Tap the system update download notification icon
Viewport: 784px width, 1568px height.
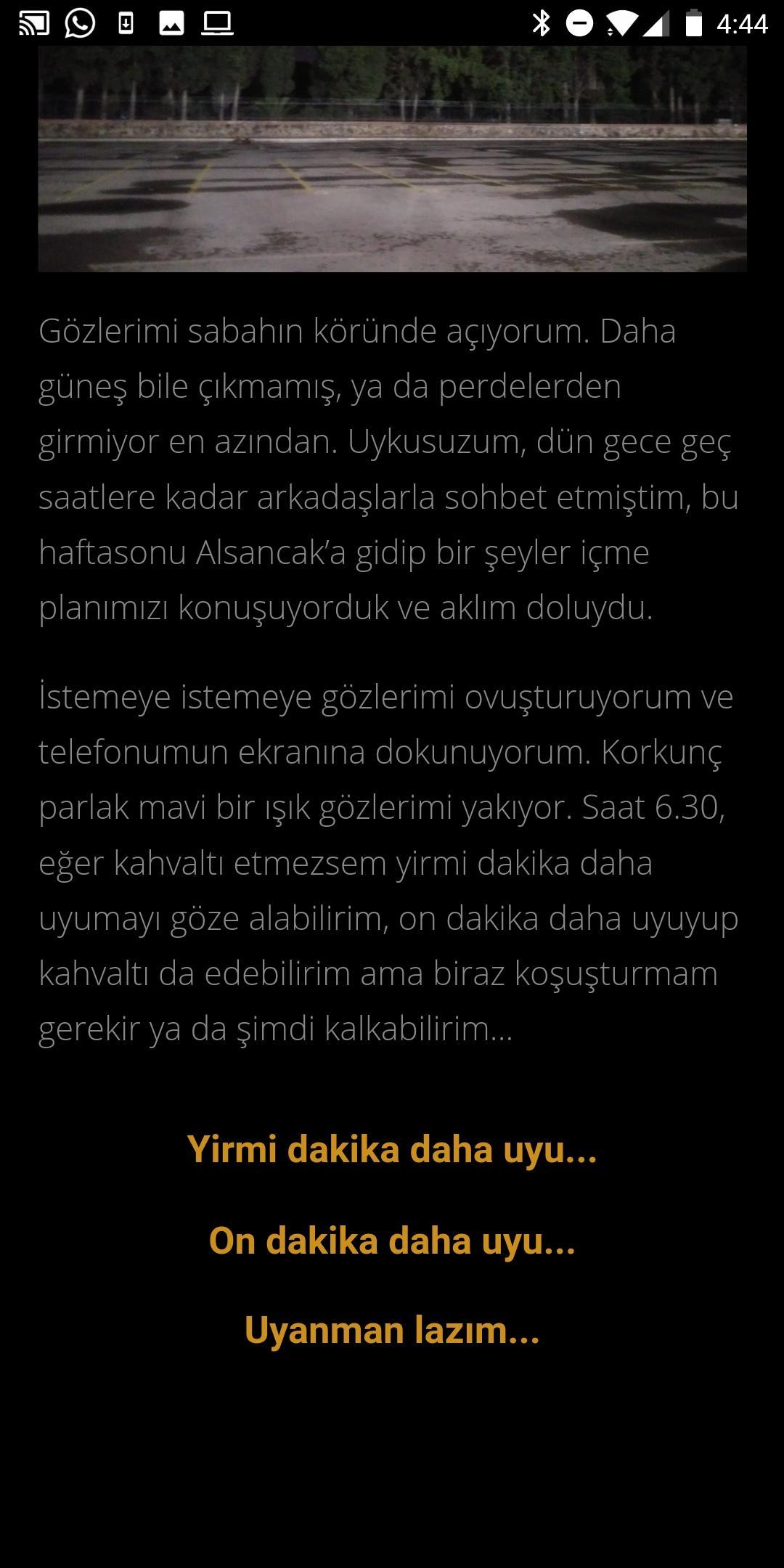click(x=126, y=22)
